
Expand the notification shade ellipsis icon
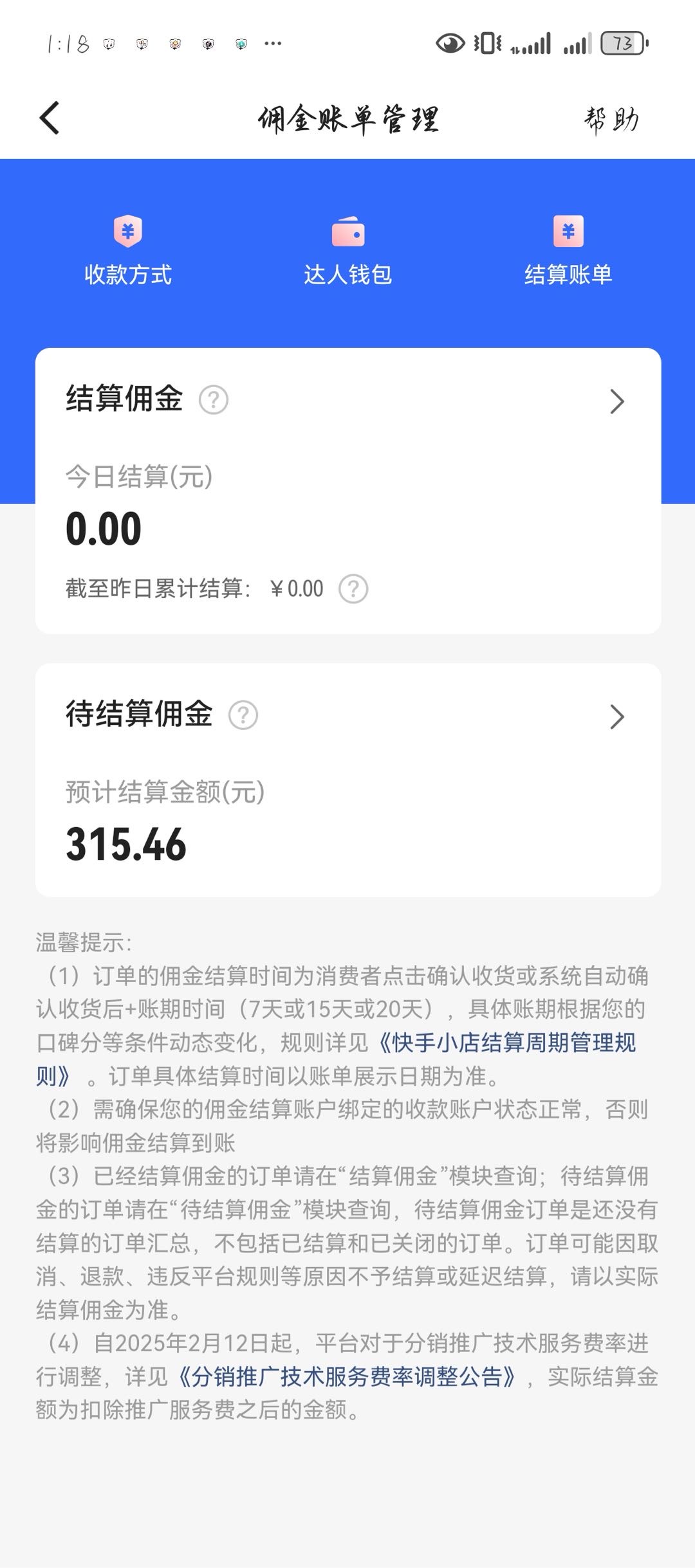[x=273, y=42]
